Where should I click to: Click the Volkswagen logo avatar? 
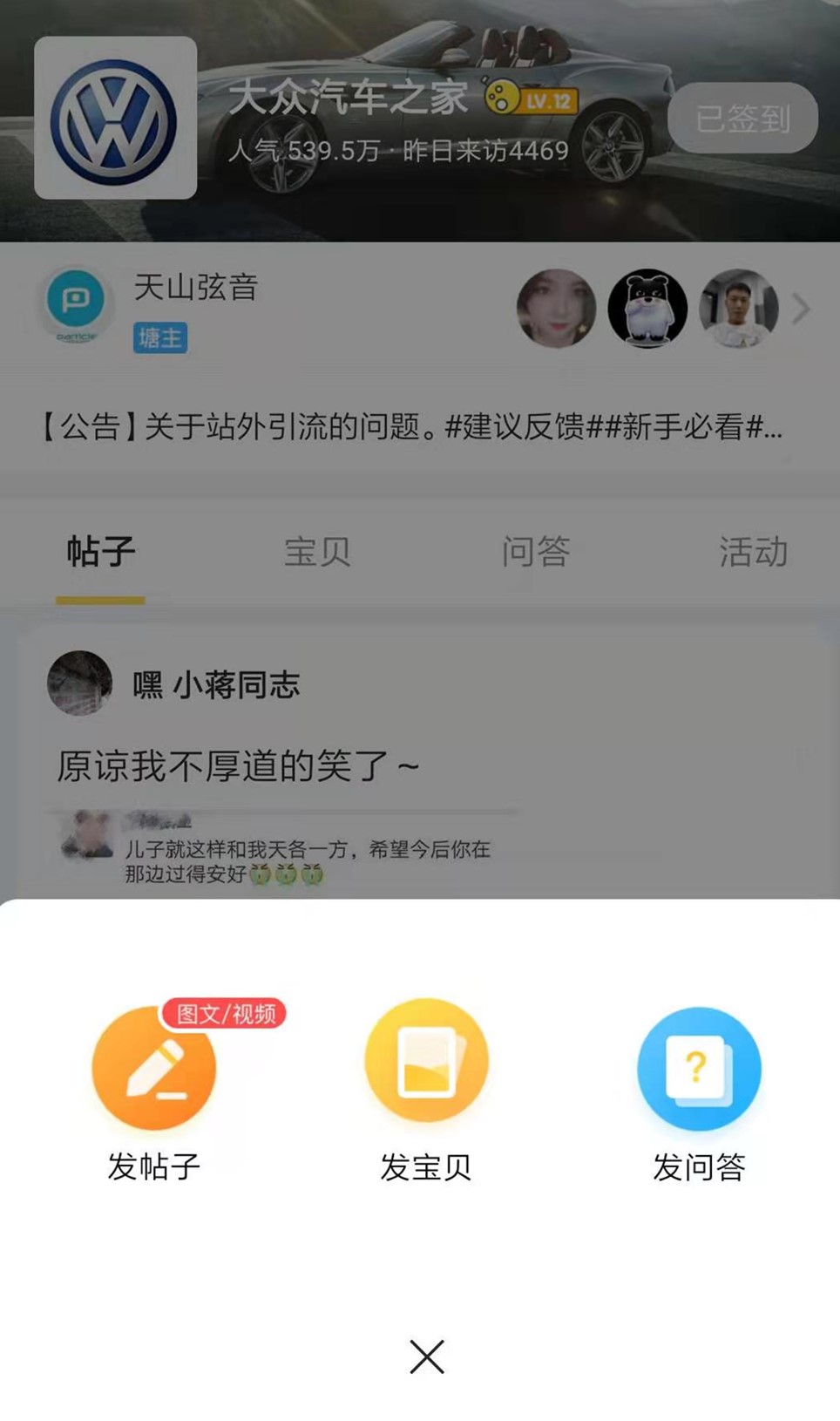[x=117, y=118]
